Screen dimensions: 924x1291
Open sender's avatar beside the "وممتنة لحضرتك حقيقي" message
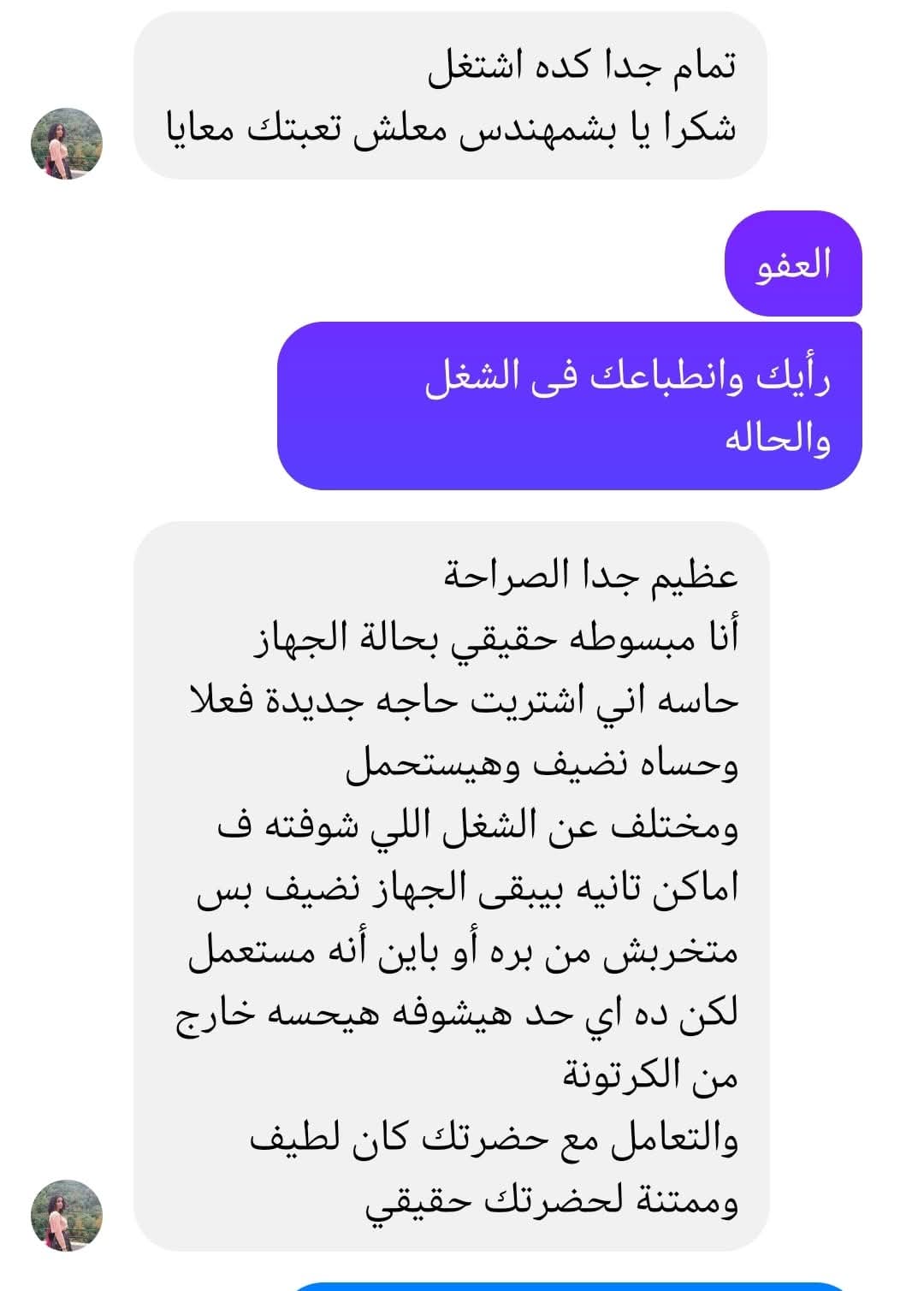[x=66, y=1216]
